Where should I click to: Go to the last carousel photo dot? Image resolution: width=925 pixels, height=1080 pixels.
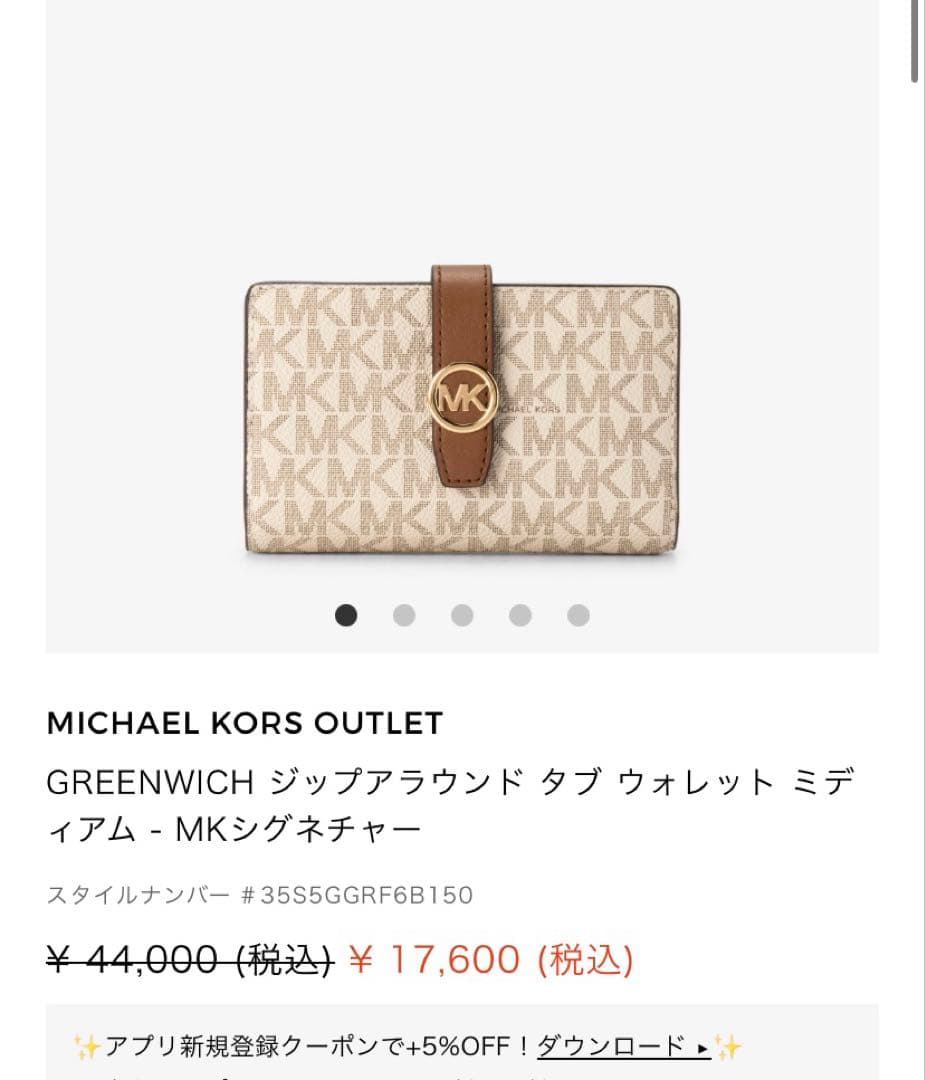[x=578, y=615]
